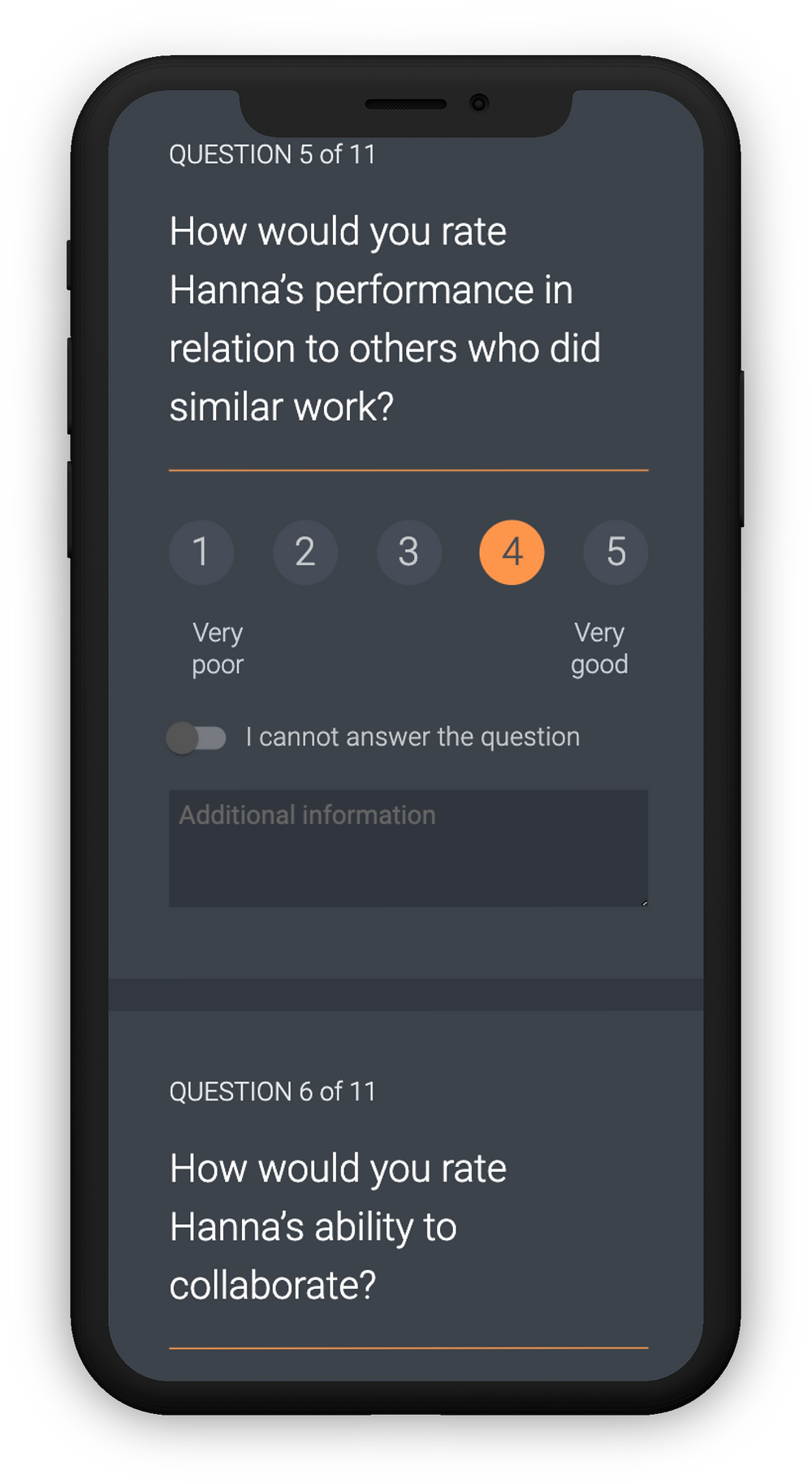Select rating 1 for Hanna's performance
This screenshot has width=812, height=1483.
[201, 552]
